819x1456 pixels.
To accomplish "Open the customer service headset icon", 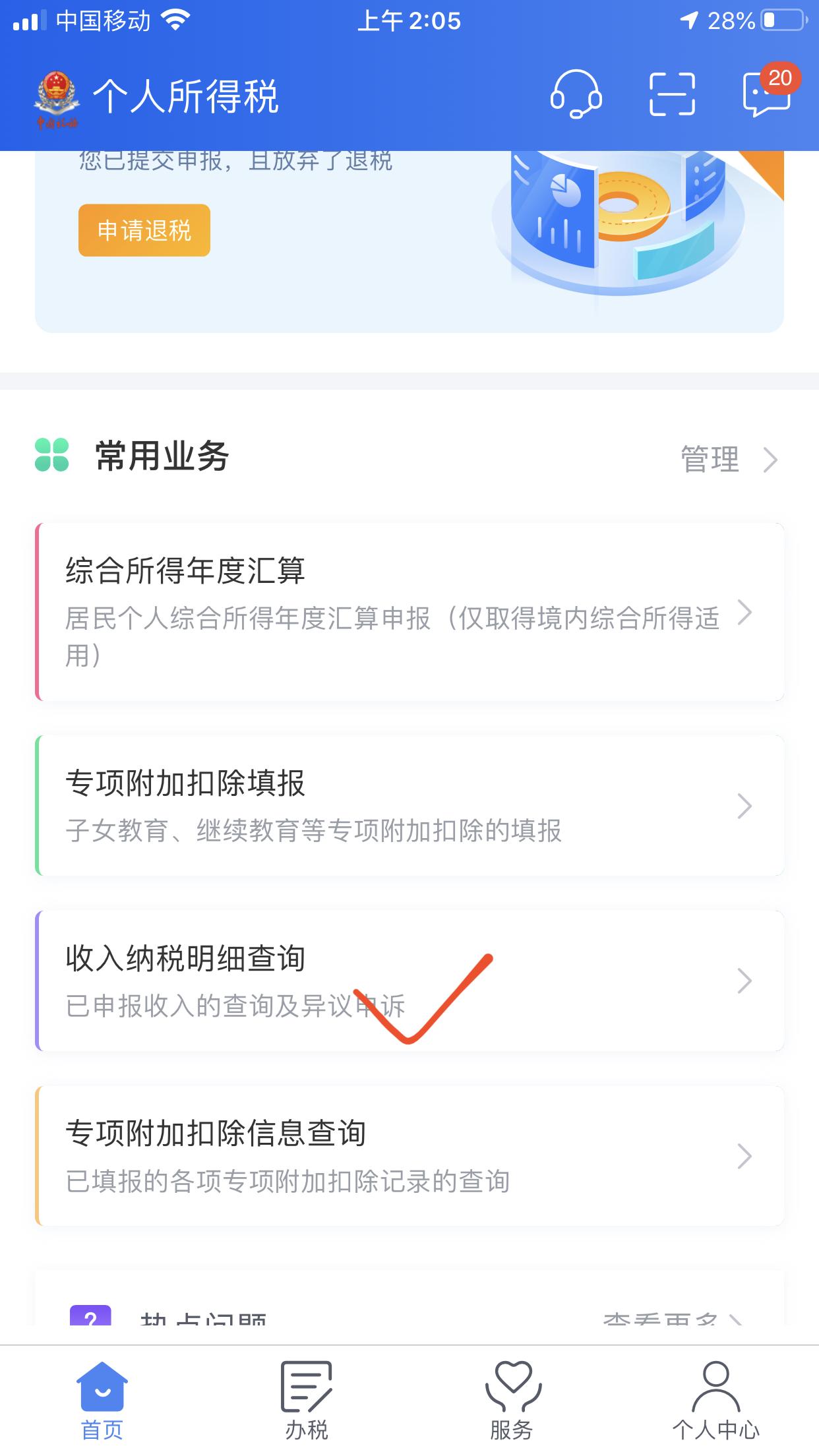I will click(576, 96).
